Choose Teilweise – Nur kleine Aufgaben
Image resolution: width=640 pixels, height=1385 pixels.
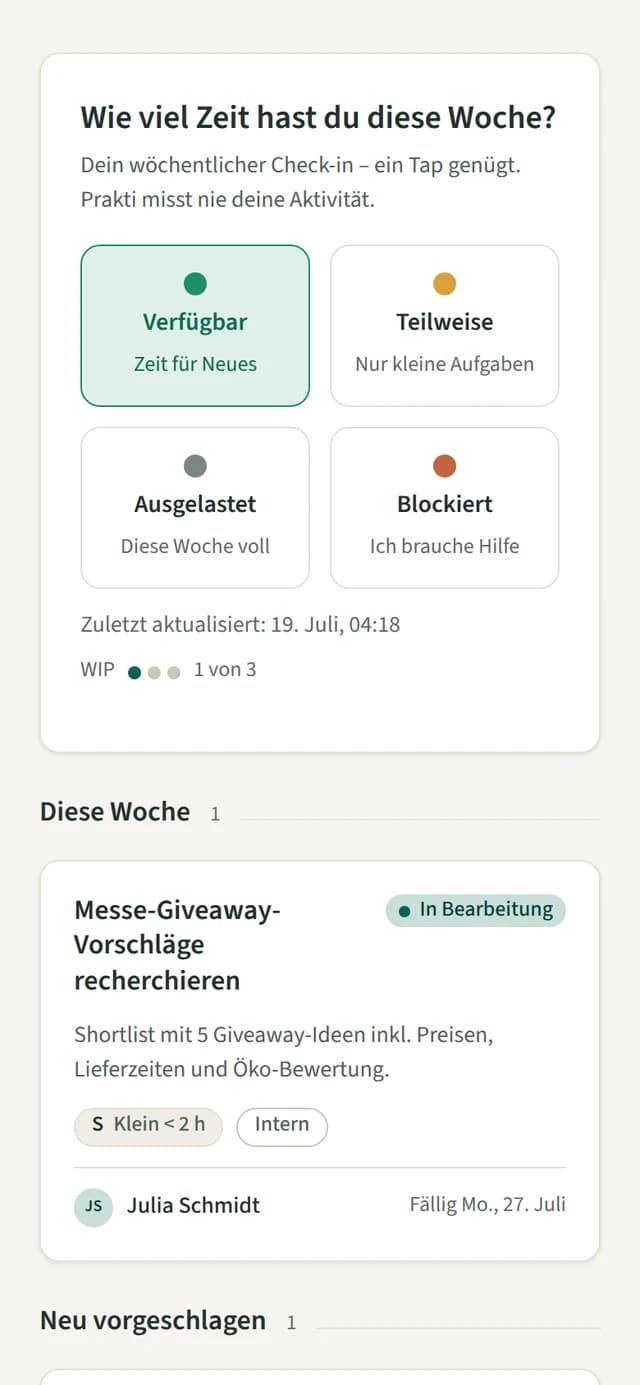pyautogui.click(x=444, y=326)
